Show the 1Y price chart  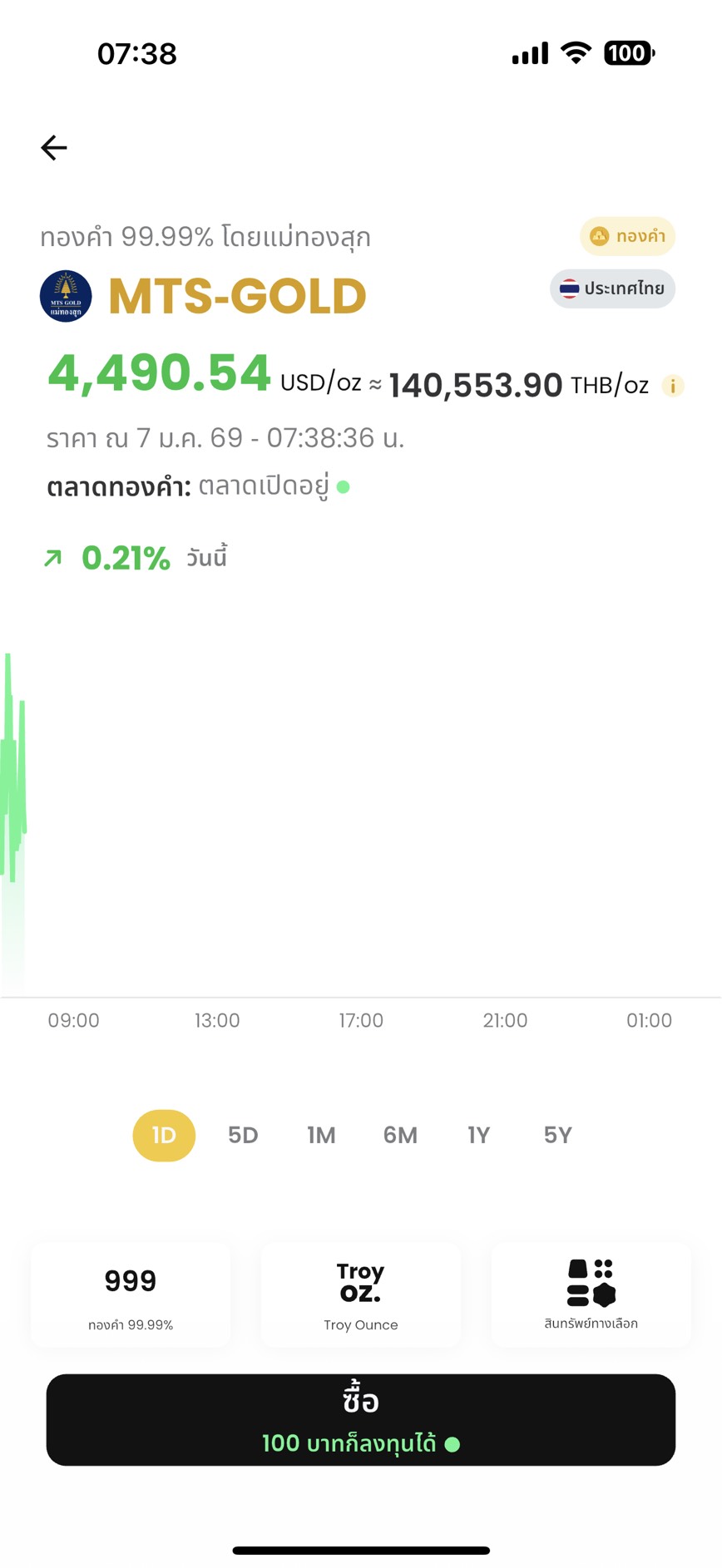click(x=478, y=1135)
